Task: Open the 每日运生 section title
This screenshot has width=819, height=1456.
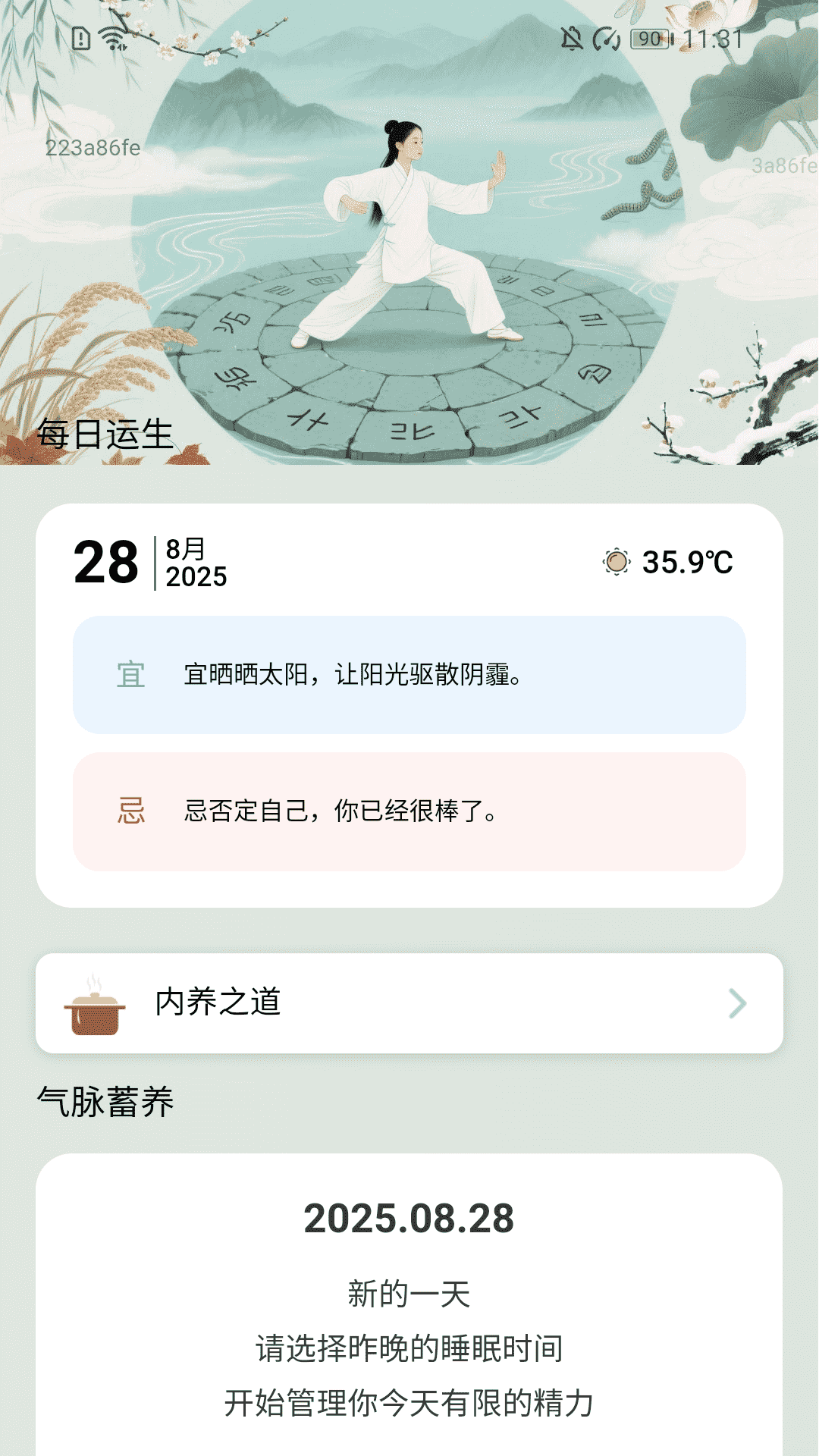Action: 105,434
